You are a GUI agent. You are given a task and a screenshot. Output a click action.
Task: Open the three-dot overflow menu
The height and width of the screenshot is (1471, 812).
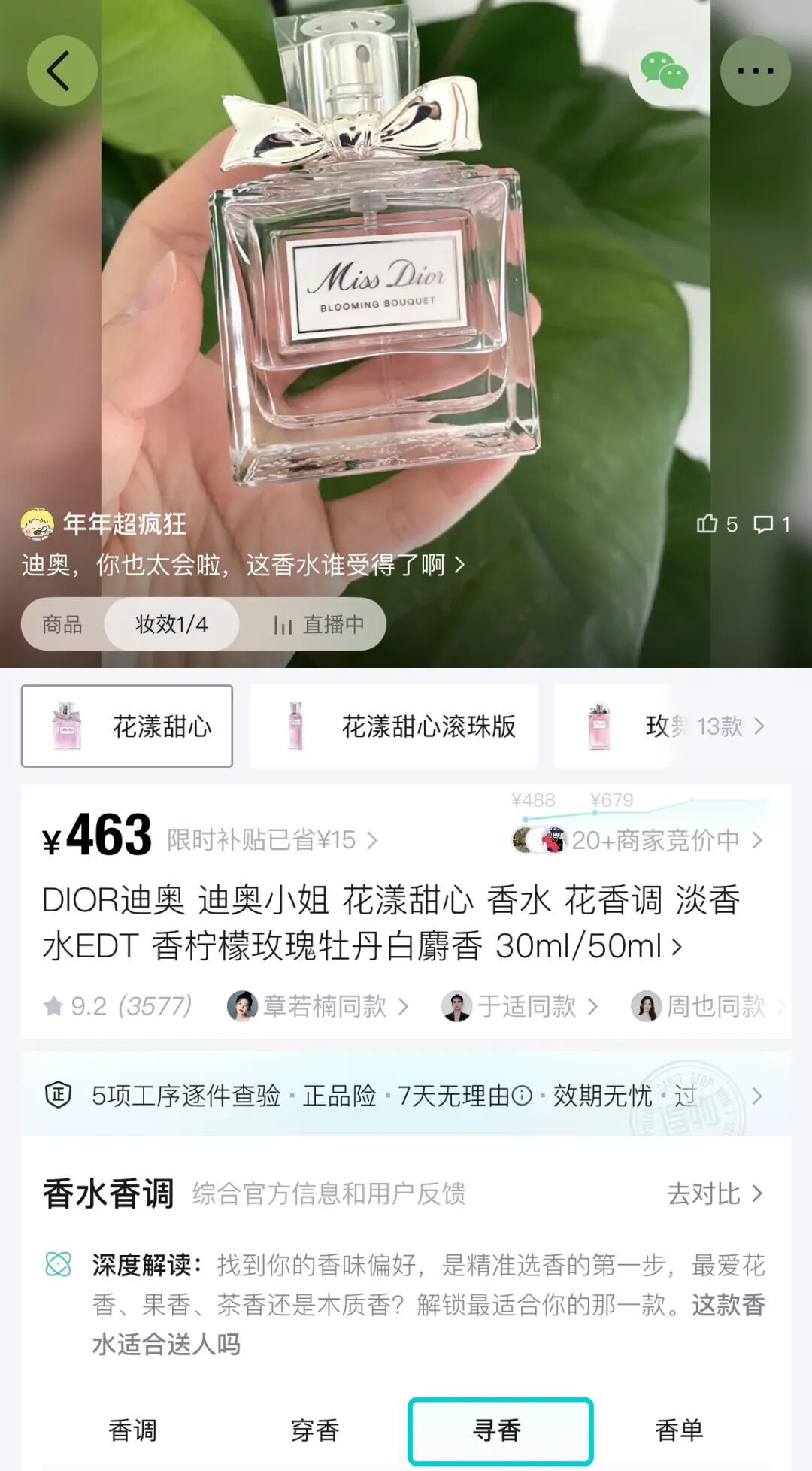[755, 71]
